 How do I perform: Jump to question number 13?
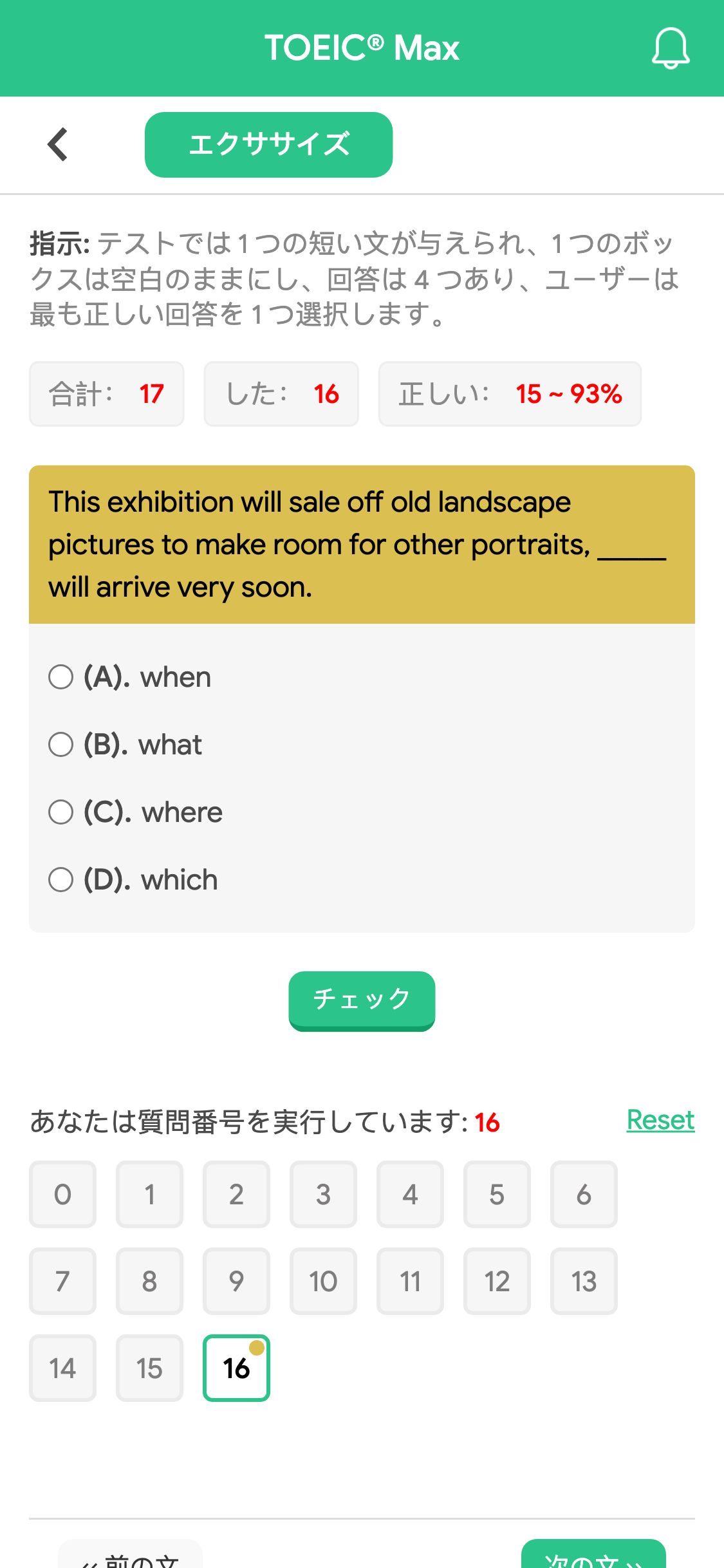pyautogui.click(x=584, y=1281)
